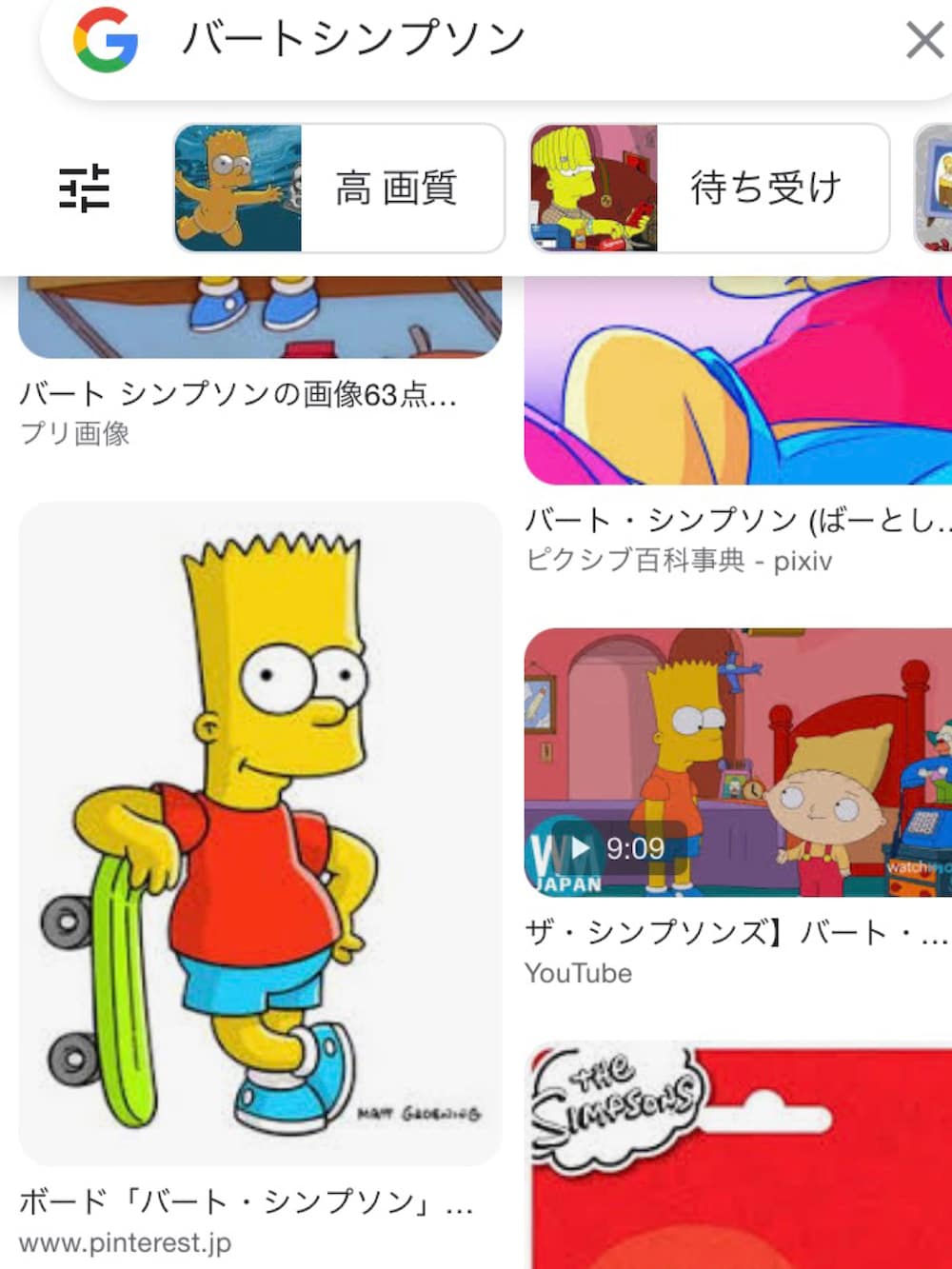Image resolution: width=952 pixels, height=1269 pixels.
Task: Open the image filter options icon
Action: click(x=84, y=188)
